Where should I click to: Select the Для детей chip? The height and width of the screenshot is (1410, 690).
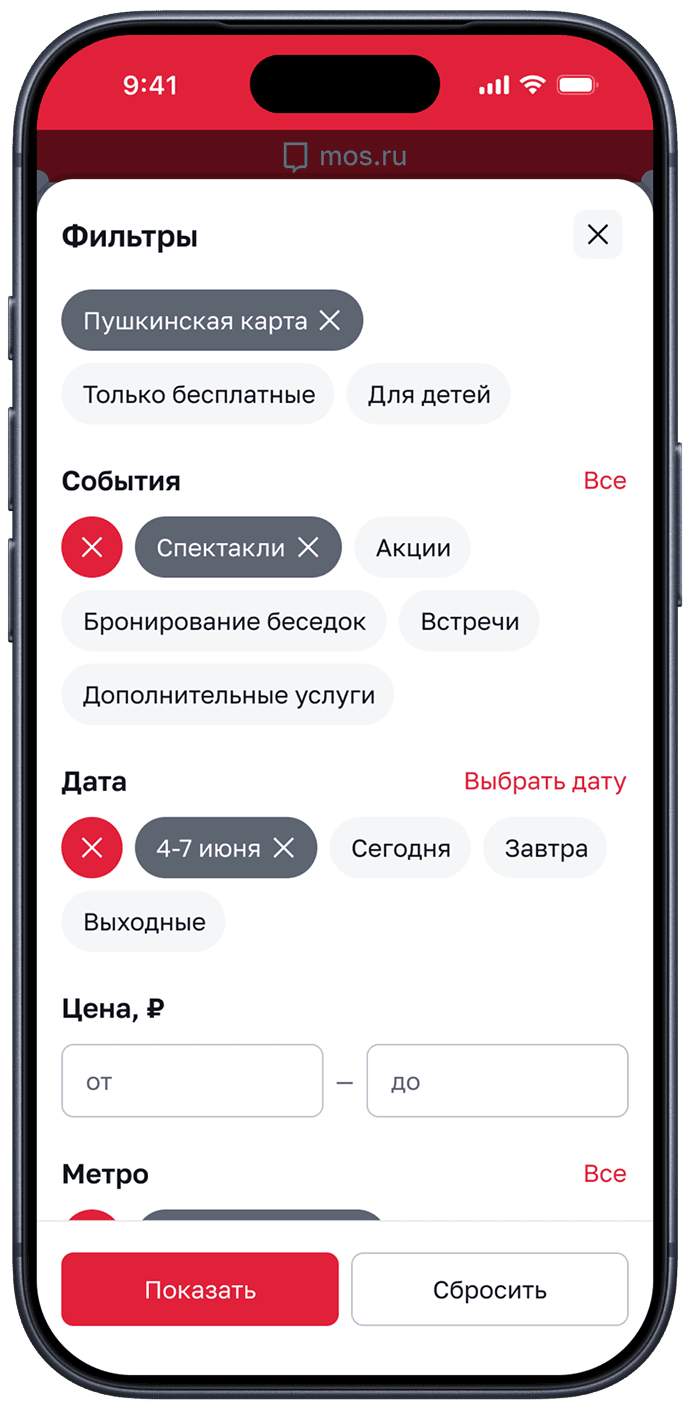click(428, 394)
